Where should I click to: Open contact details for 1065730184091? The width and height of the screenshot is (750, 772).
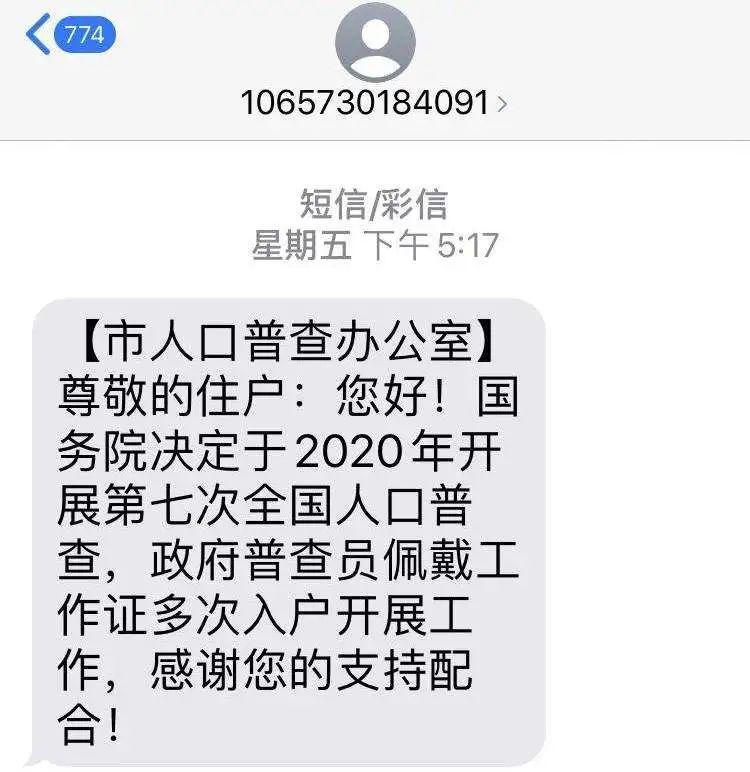374,101
